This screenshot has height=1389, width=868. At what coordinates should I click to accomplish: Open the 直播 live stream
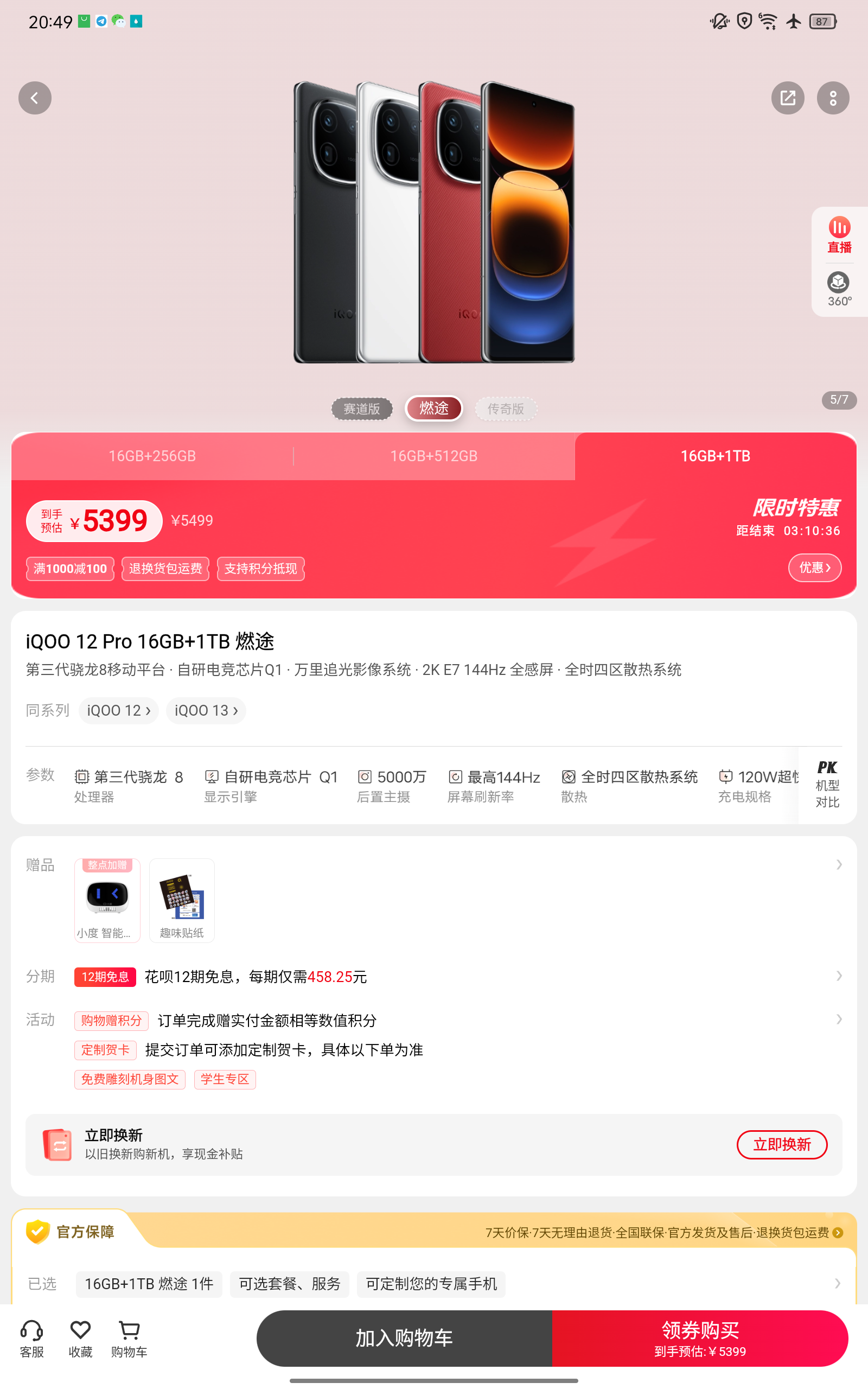839,235
